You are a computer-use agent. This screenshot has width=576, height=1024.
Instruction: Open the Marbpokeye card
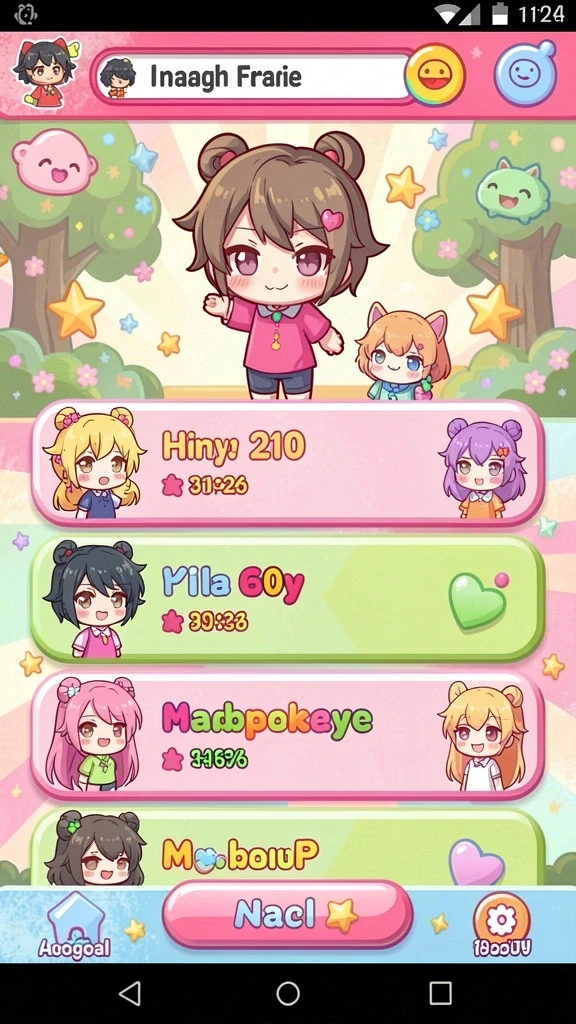coord(288,735)
